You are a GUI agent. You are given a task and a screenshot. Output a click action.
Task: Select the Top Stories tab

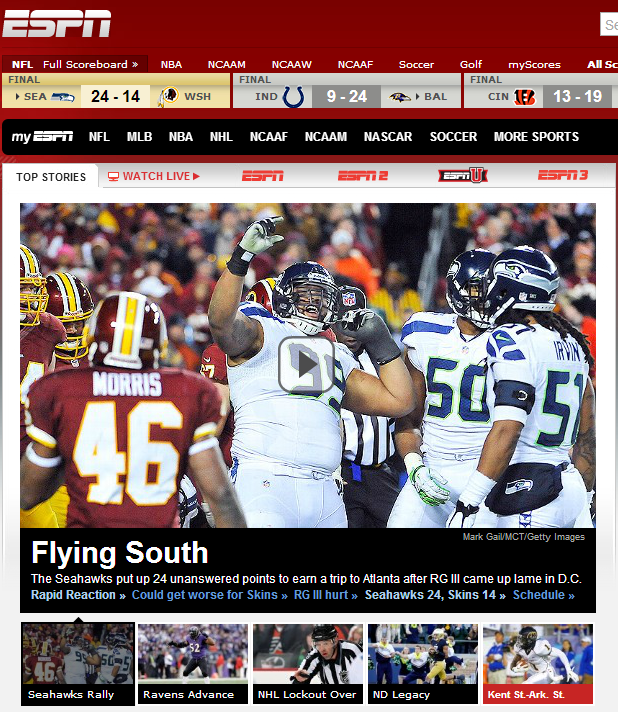coord(51,177)
